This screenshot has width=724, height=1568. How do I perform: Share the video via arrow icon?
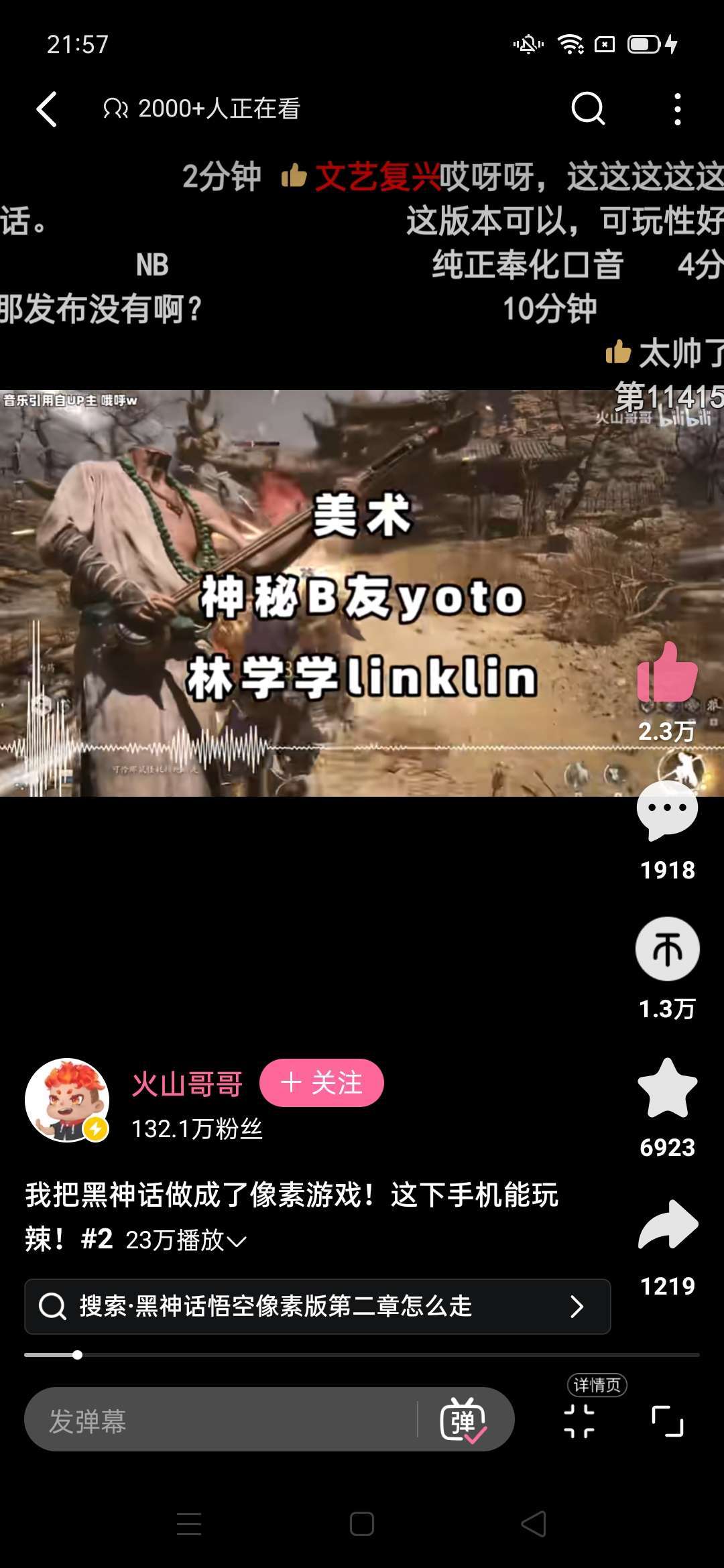coord(668,1226)
